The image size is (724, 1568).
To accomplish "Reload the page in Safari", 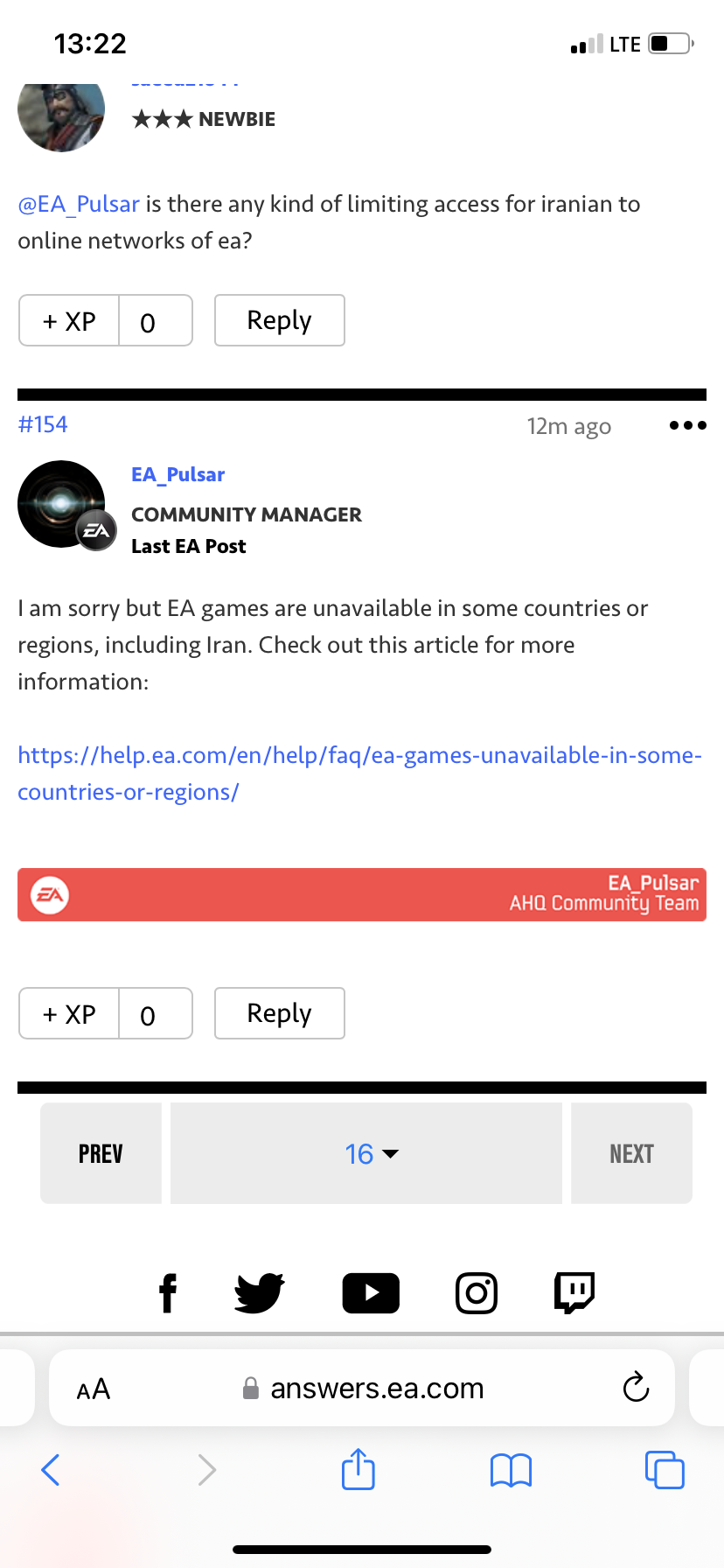I will click(636, 1387).
